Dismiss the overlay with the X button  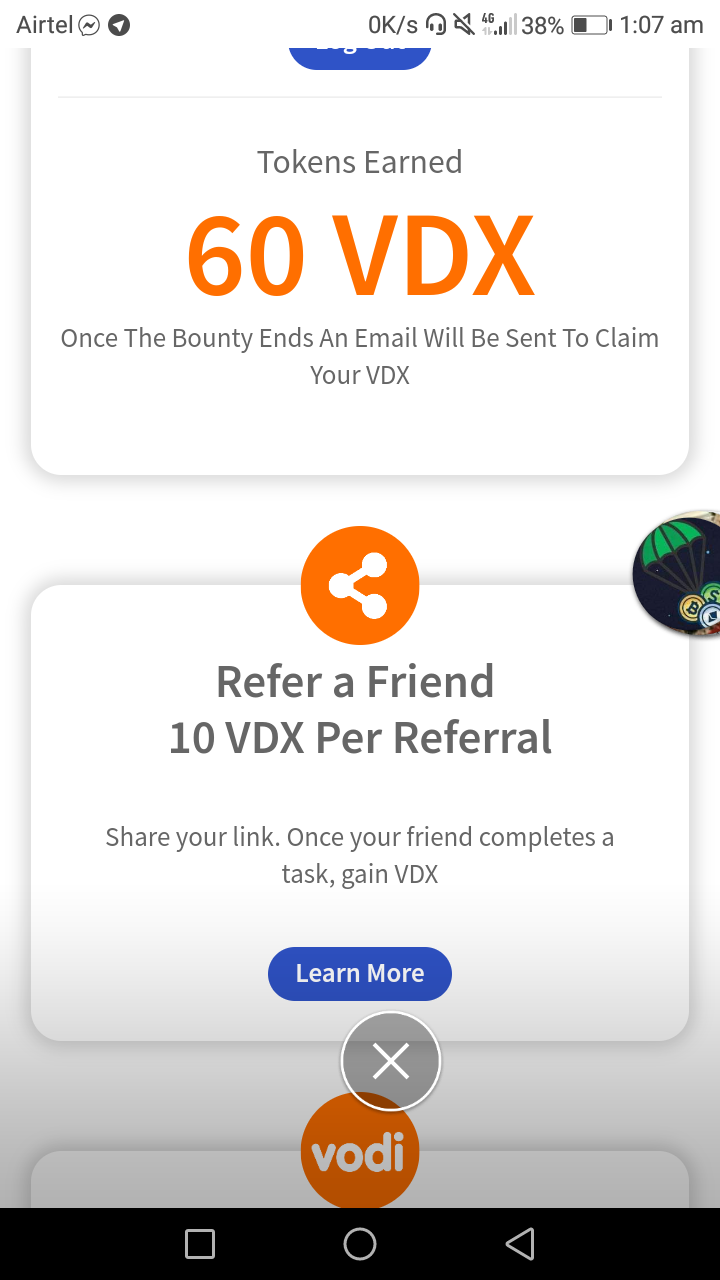point(390,1061)
